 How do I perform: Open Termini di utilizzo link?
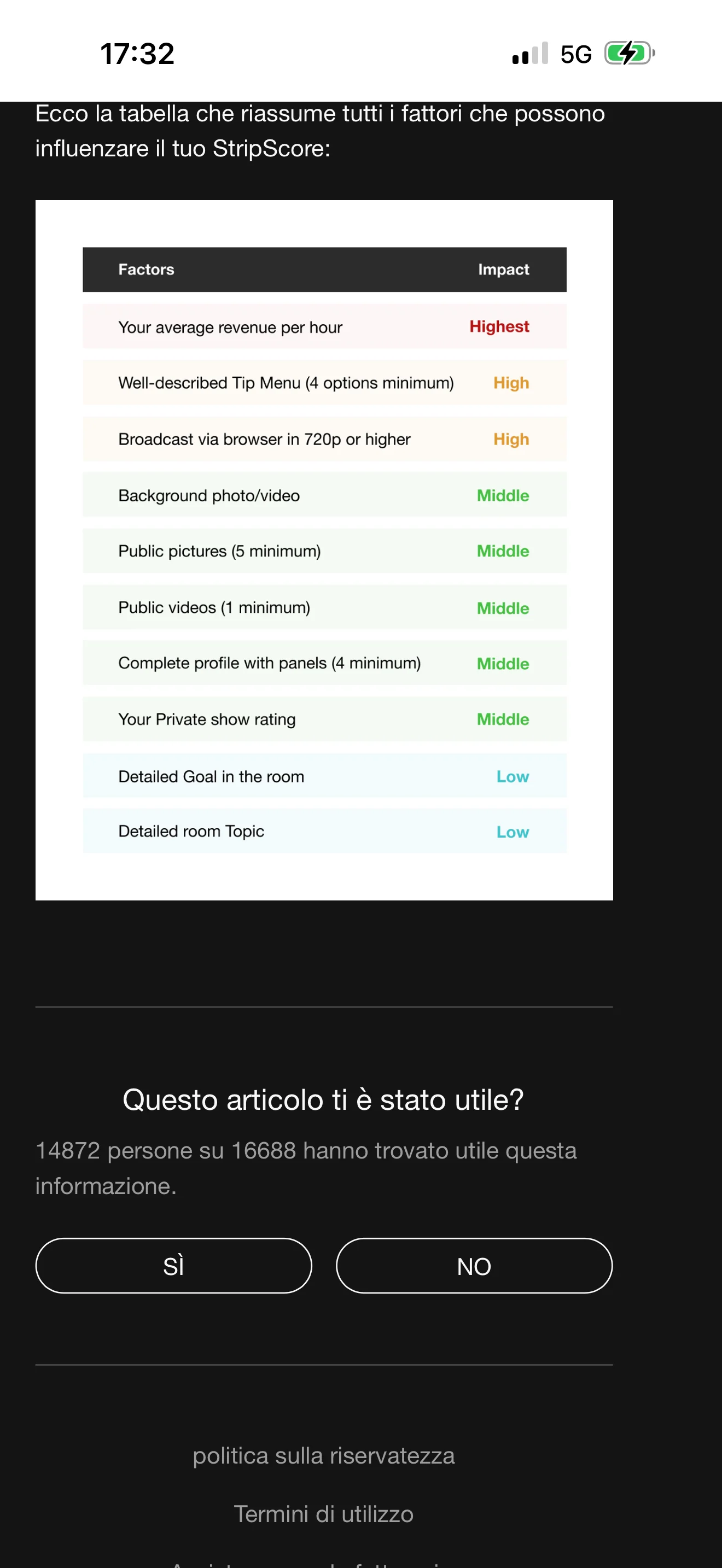tap(323, 1513)
